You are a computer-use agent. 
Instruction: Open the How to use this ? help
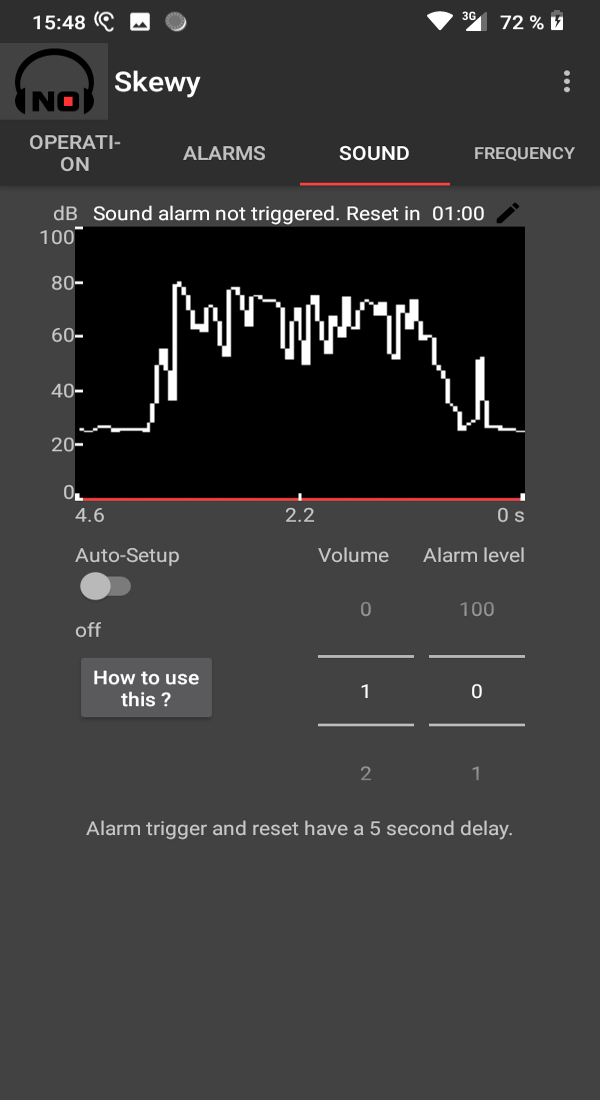point(146,688)
